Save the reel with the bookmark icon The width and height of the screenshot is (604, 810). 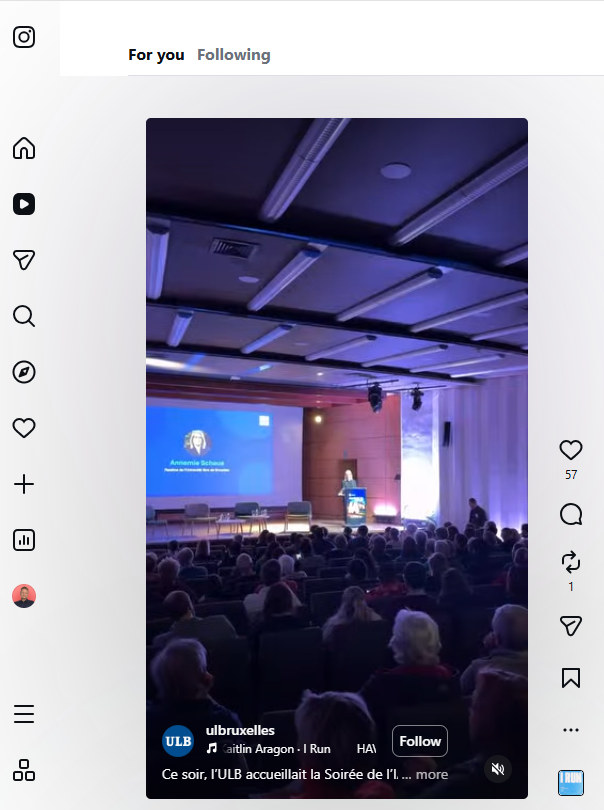coord(571,678)
